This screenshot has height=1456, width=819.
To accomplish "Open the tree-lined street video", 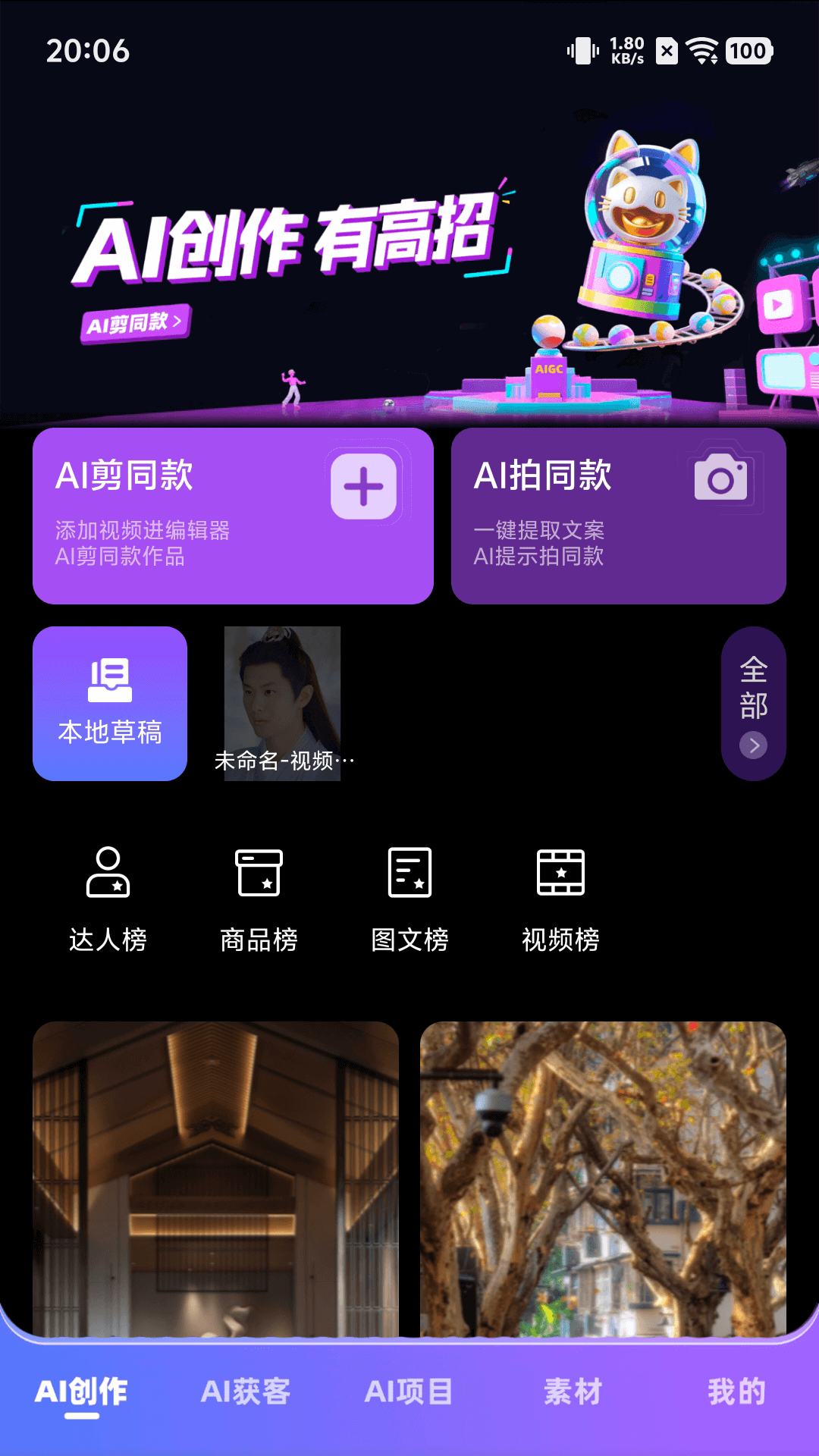I will tap(603, 1178).
